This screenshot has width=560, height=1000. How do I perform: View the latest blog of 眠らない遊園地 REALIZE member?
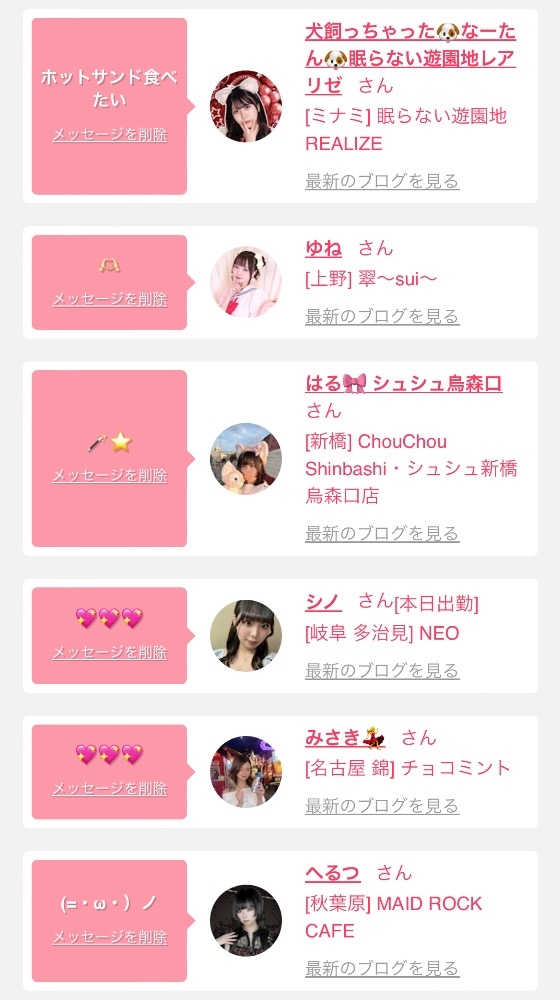382,181
